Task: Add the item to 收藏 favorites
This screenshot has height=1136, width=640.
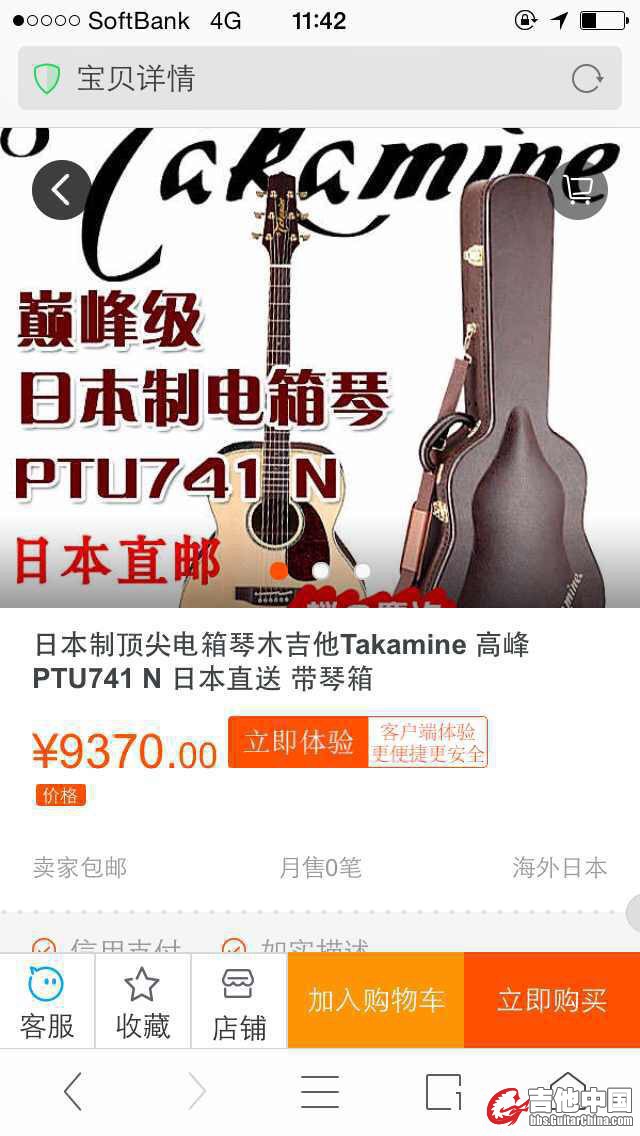Action: pyautogui.click(x=143, y=1001)
